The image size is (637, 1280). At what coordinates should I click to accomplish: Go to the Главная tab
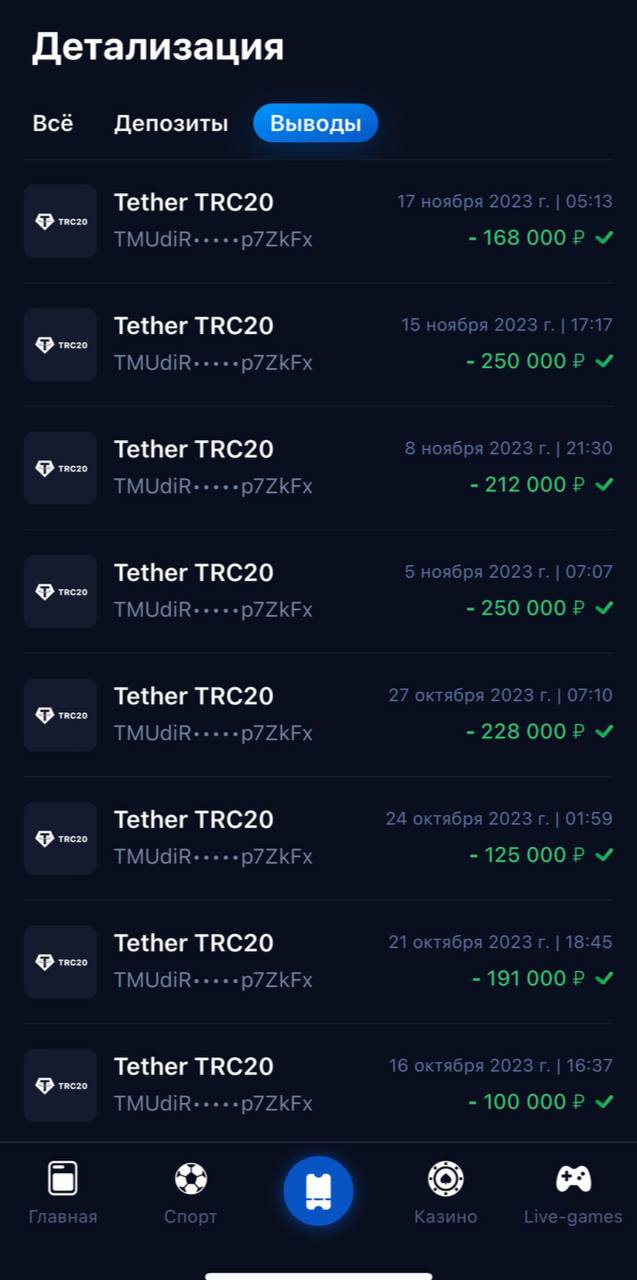[x=63, y=1192]
